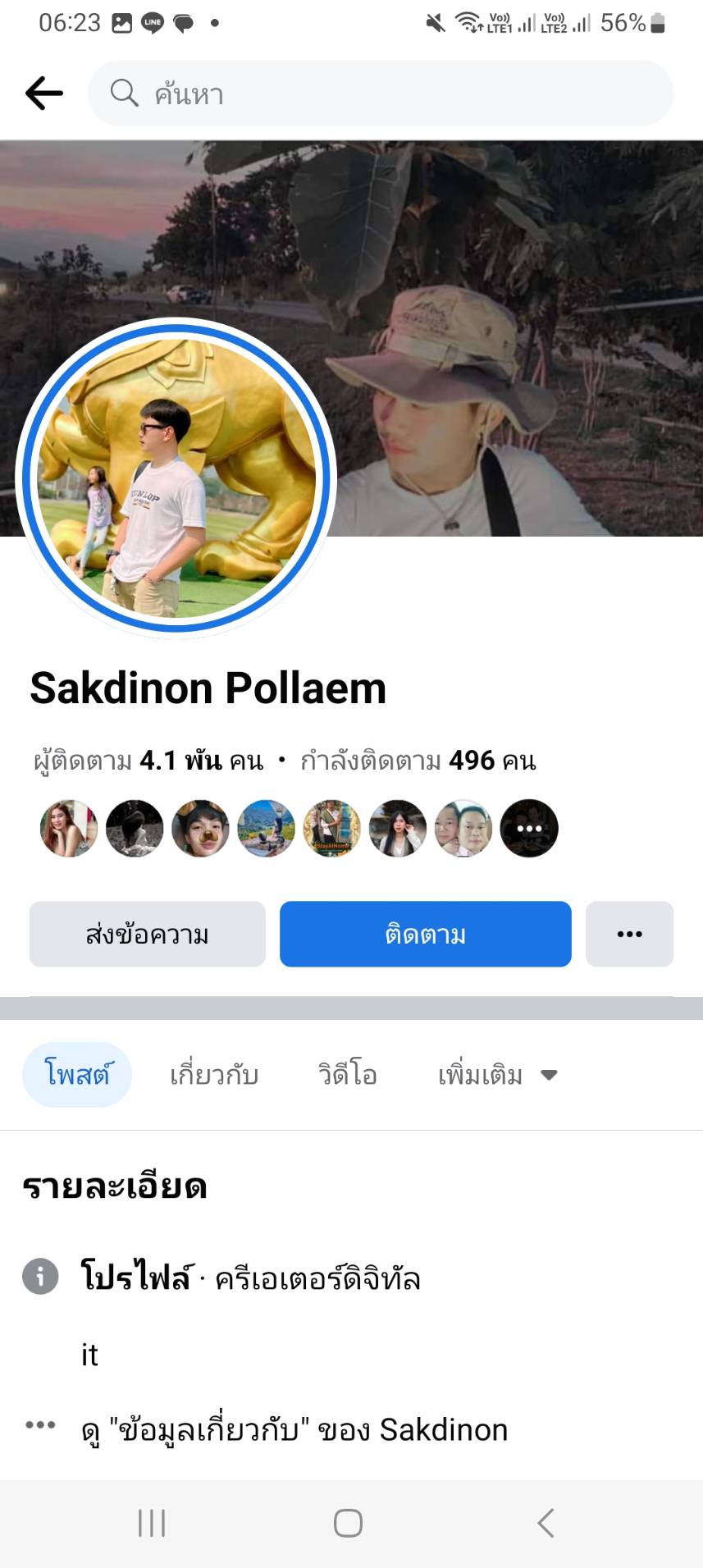Open more profile options beside ติดตาม
This screenshot has height=1568, width=703.
[x=629, y=934]
